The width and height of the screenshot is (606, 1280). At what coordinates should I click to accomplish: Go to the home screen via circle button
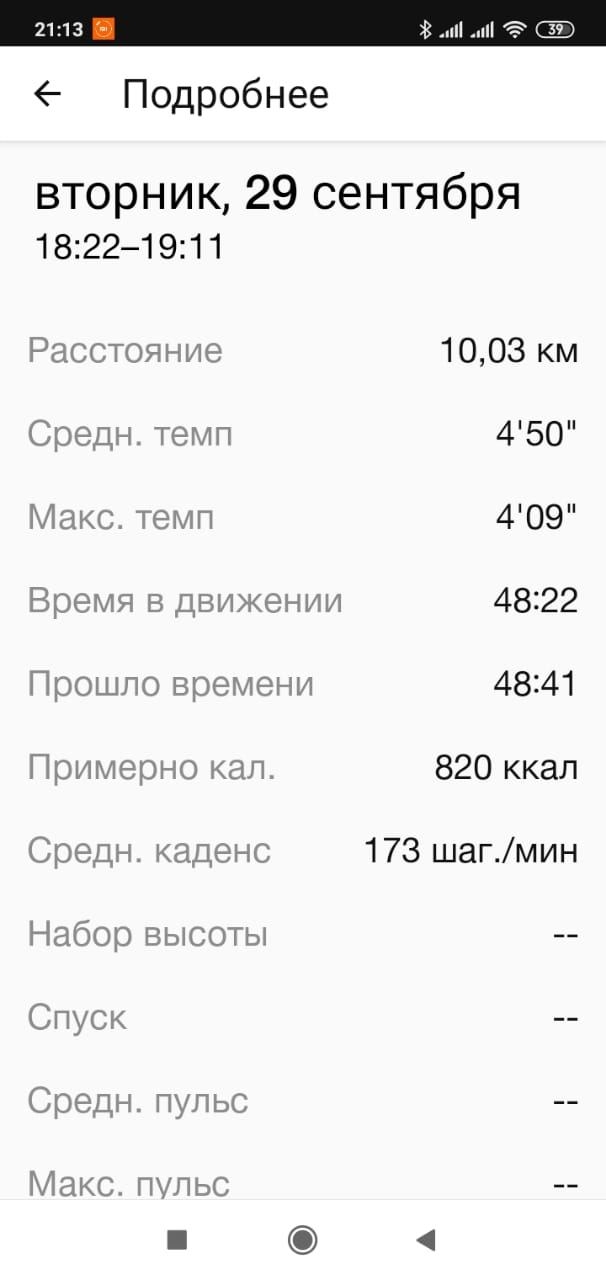pyautogui.click(x=302, y=1240)
